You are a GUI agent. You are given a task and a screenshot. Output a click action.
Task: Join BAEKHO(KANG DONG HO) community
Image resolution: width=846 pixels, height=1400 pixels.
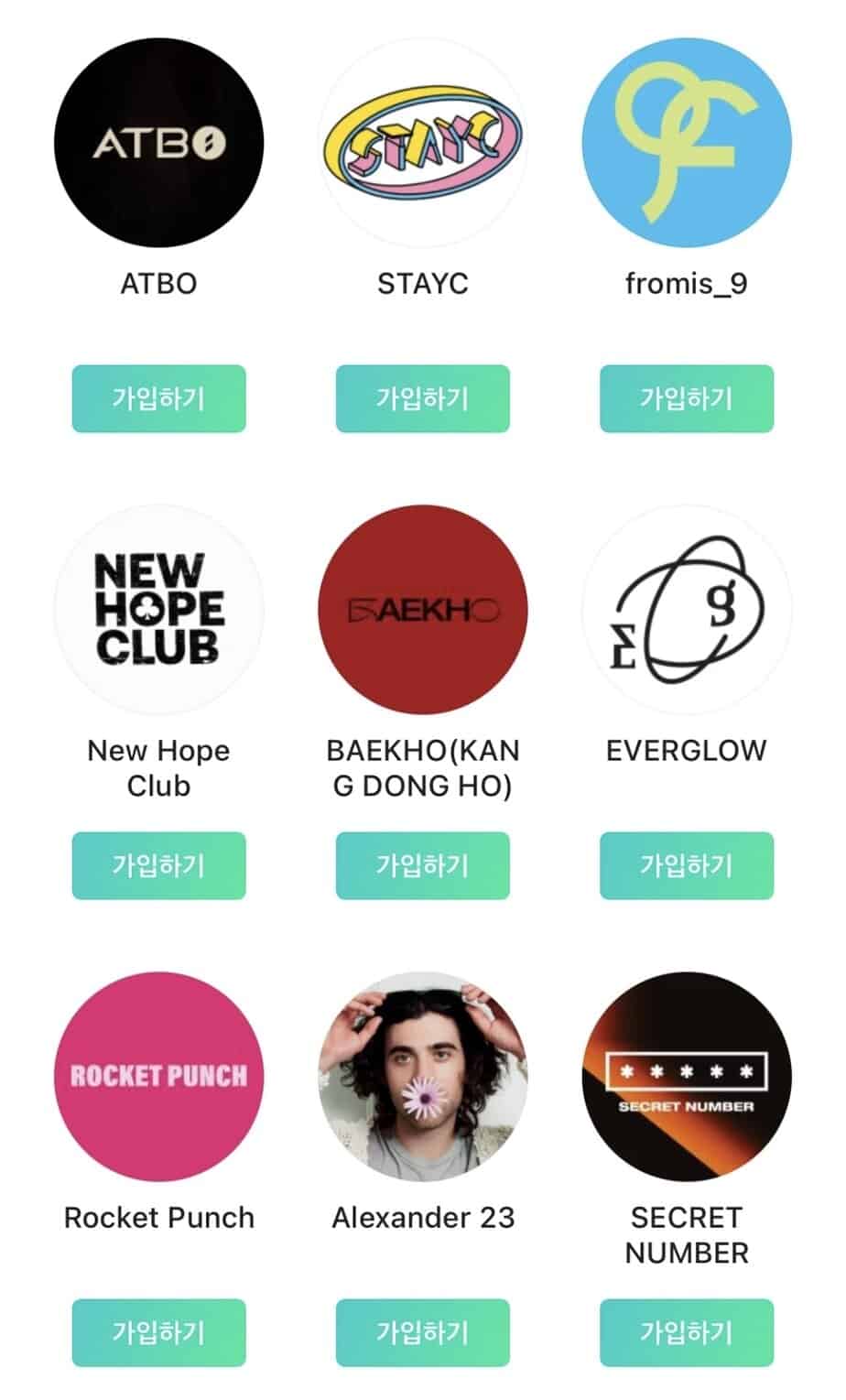[422, 865]
